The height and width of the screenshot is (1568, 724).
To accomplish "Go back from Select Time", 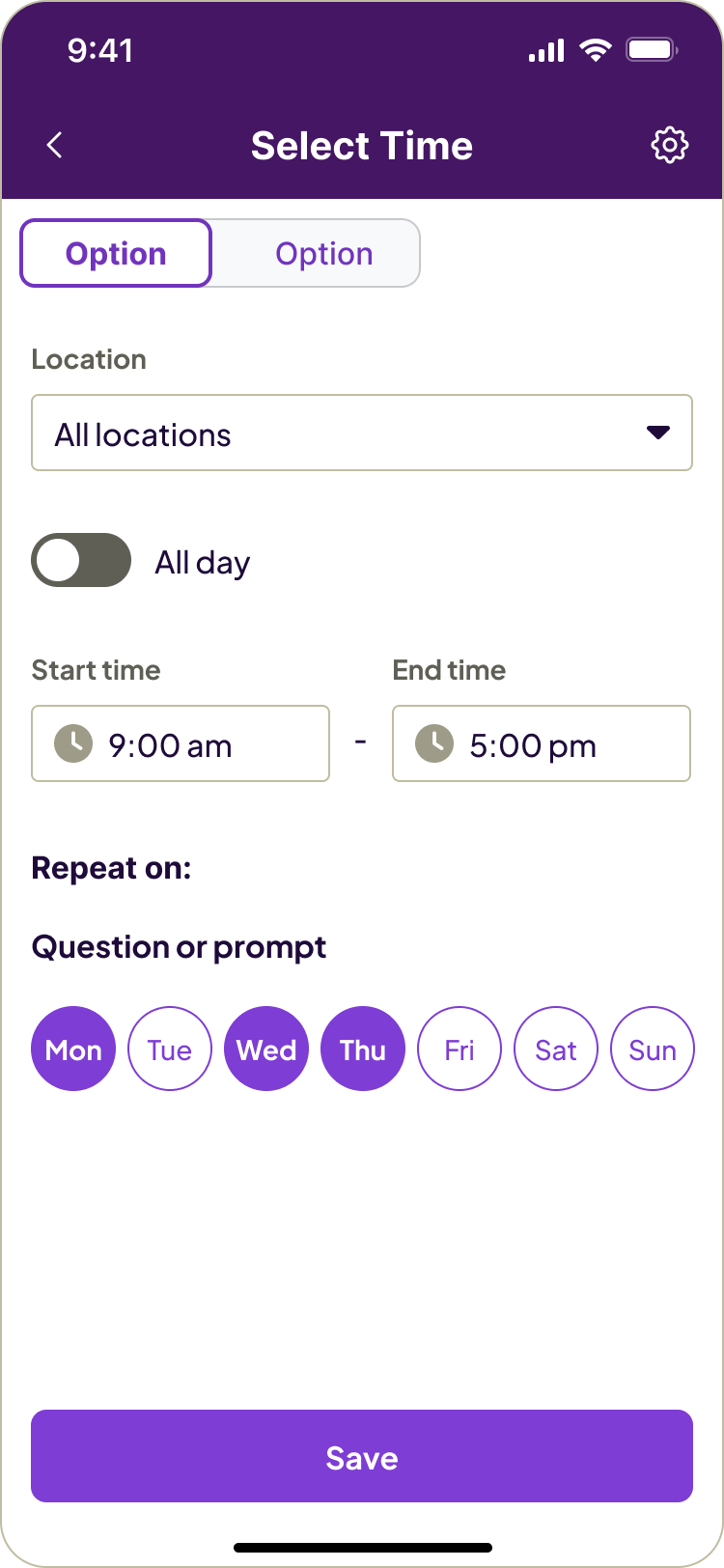I will tap(55, 146).
